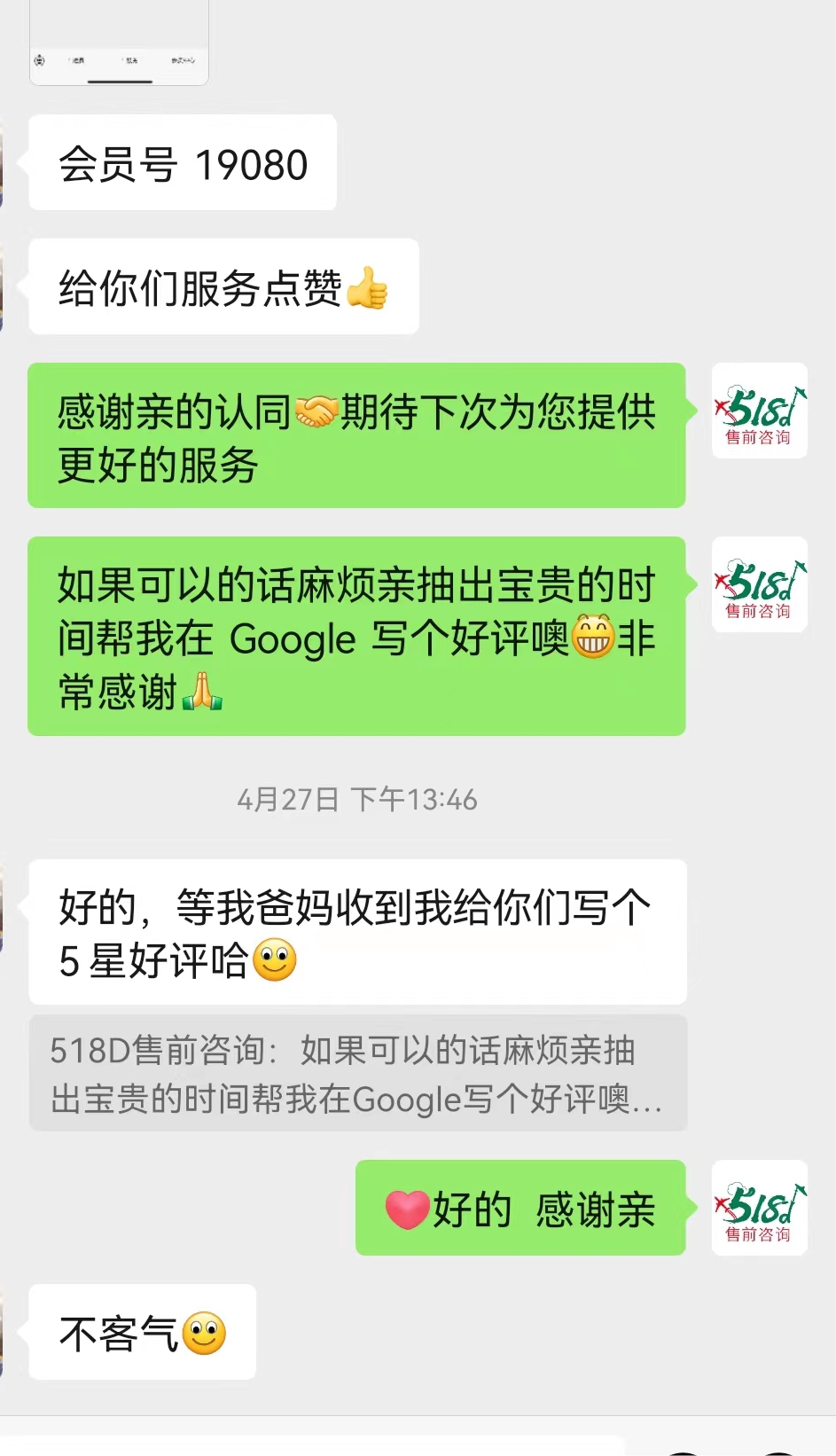
Task: Jump to the quoted 518D售前咨询 message
Action: (x=357, y=1073)
